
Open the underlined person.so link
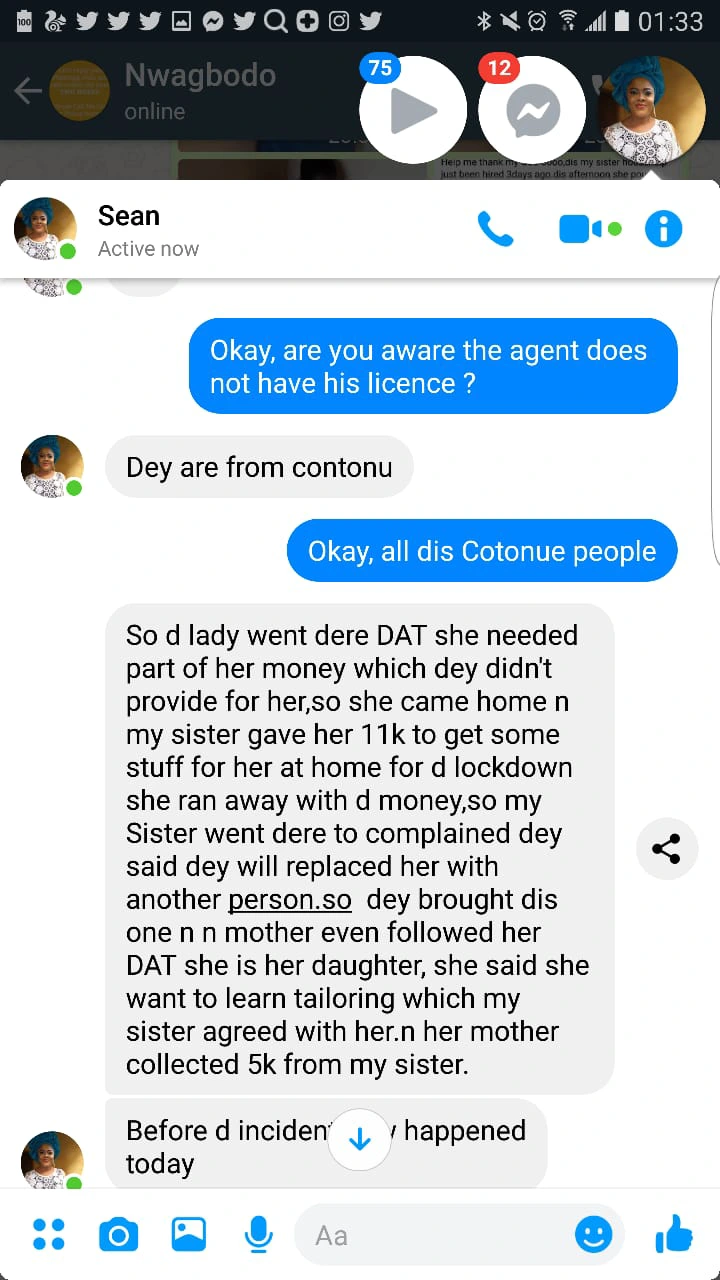coord(290,899)
